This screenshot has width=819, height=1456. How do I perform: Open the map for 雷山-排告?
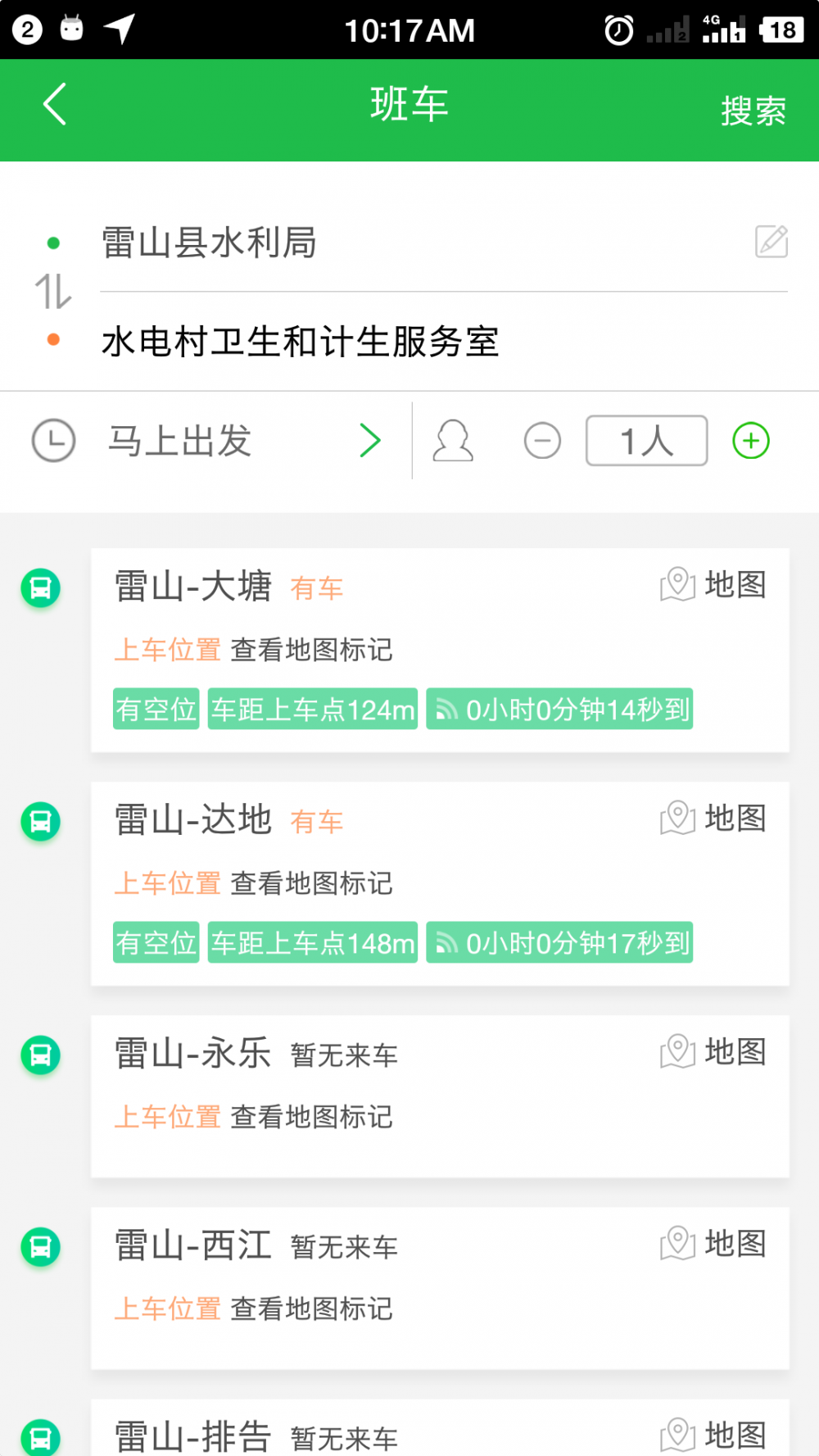[713, 1435]
